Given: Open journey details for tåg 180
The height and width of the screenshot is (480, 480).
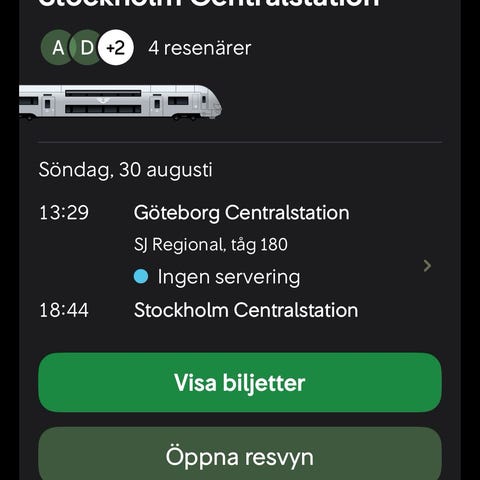Looking at the screenshot, I should 427,266.
